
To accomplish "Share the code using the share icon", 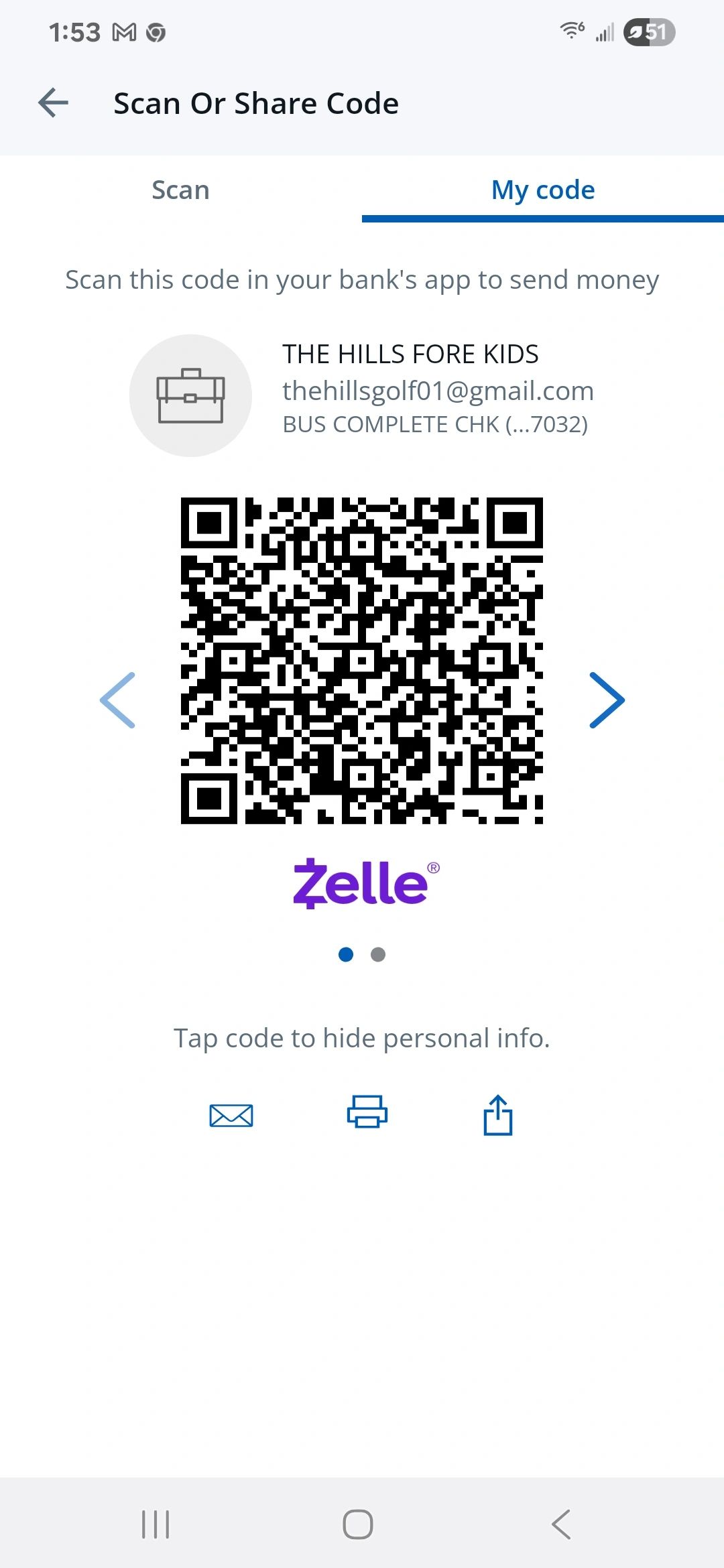I will [498, 1114].
